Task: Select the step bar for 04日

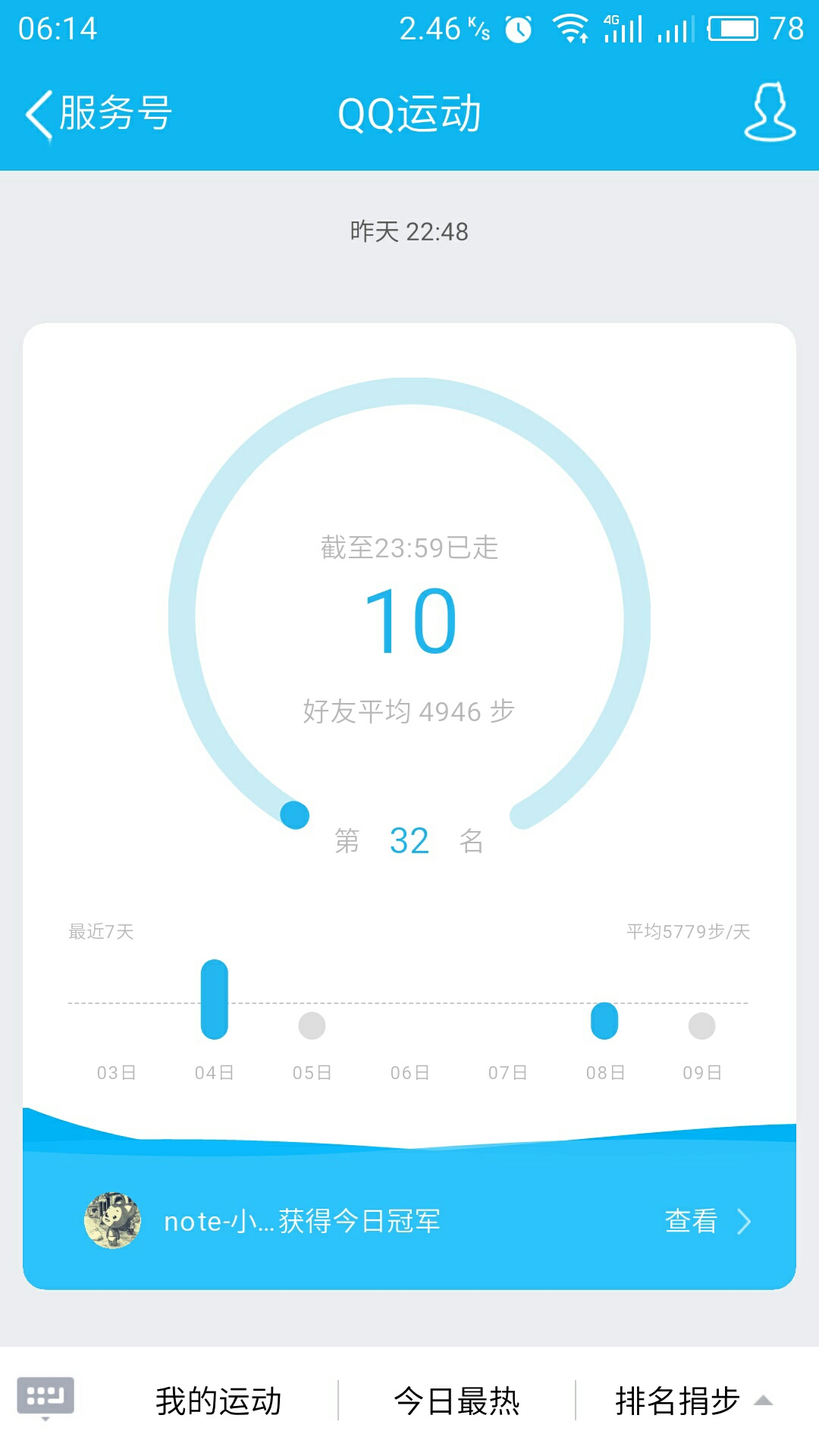Action: [214, 997]
